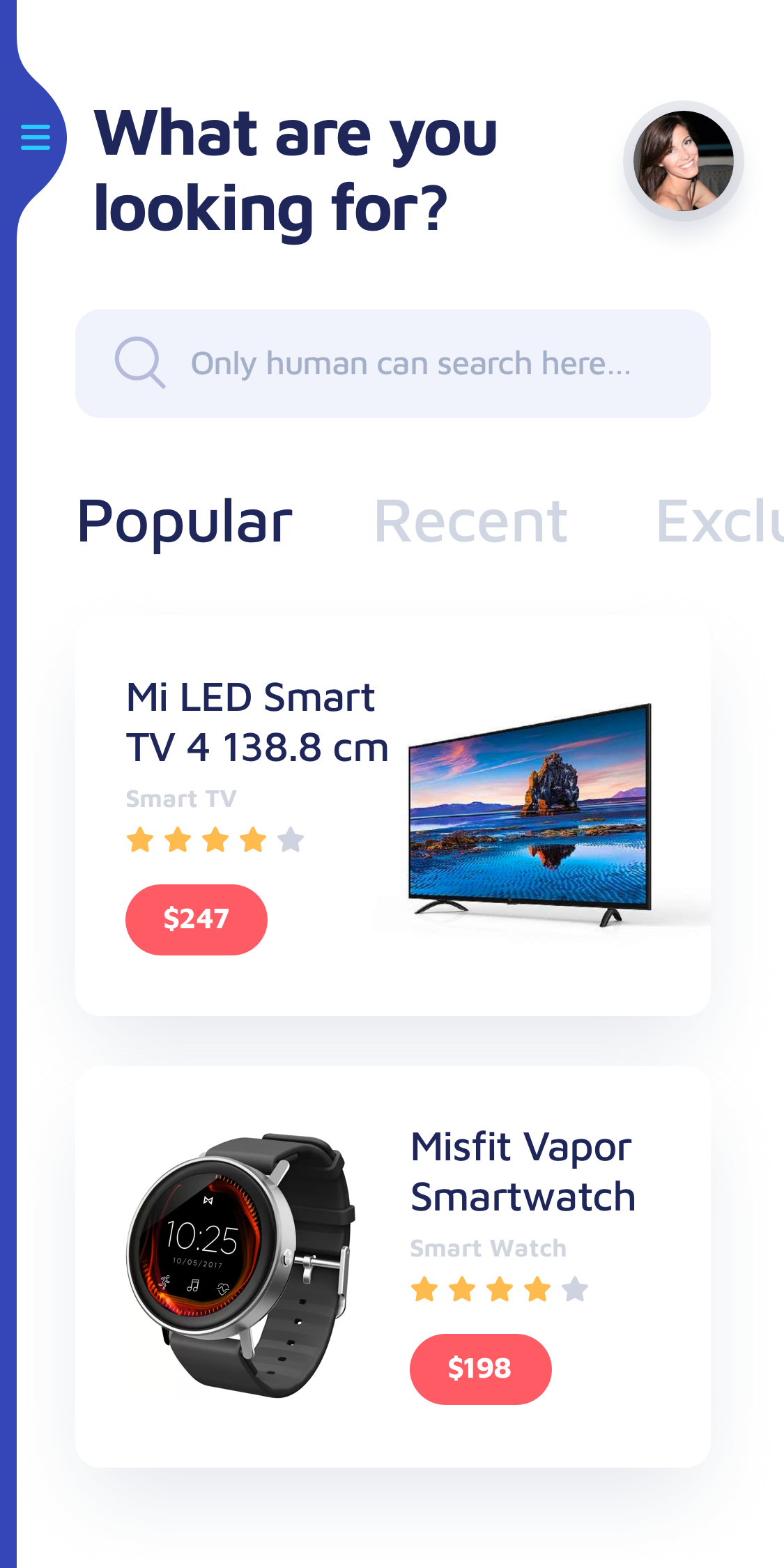This screenshot has width=784, height=1568.
Task: Select the Popular tab
Action: coord(185,522)
